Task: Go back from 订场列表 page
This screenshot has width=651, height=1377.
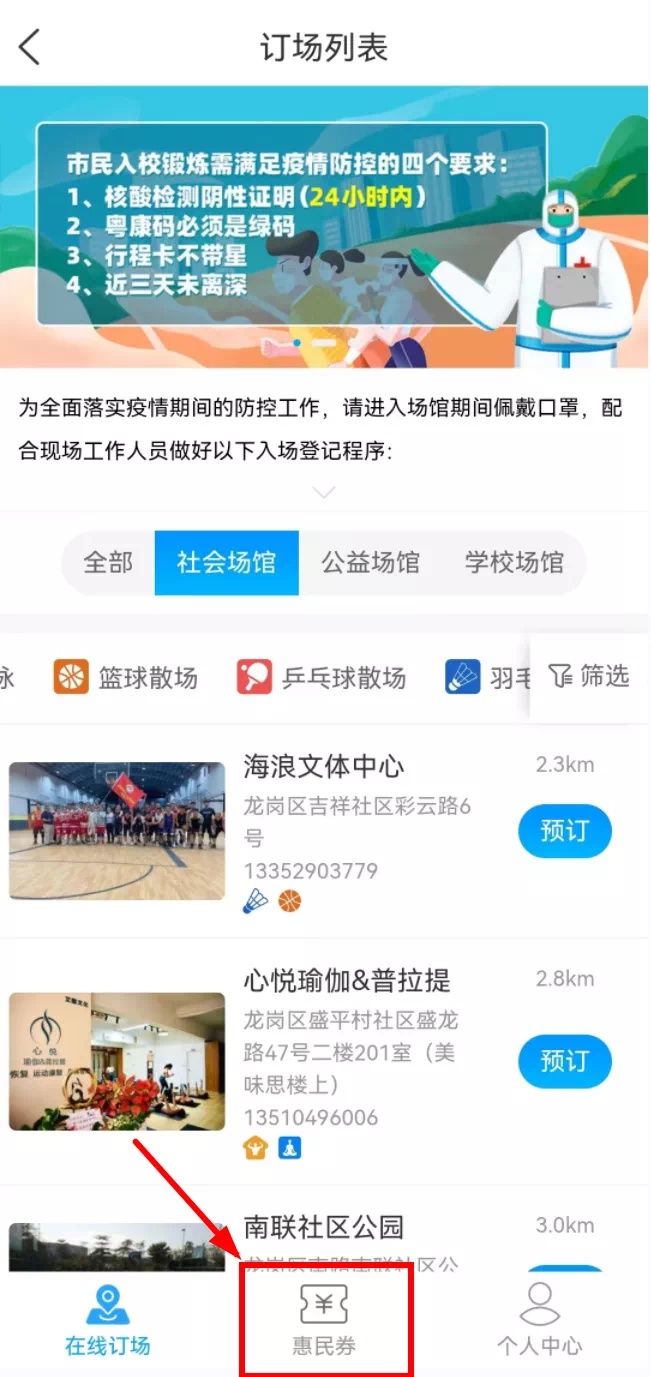Action: (30, 47)
